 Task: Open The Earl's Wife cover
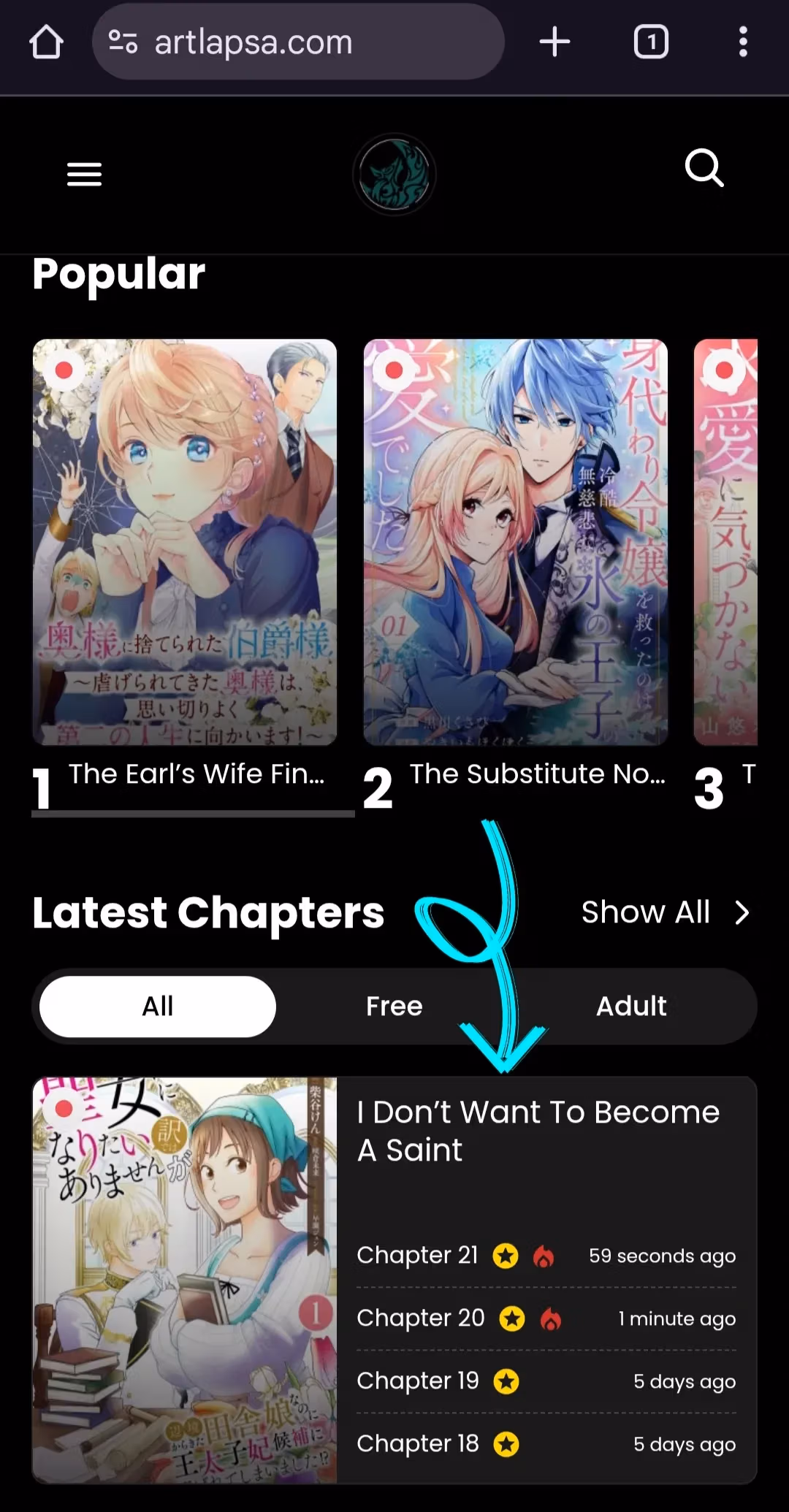point(185,542)
